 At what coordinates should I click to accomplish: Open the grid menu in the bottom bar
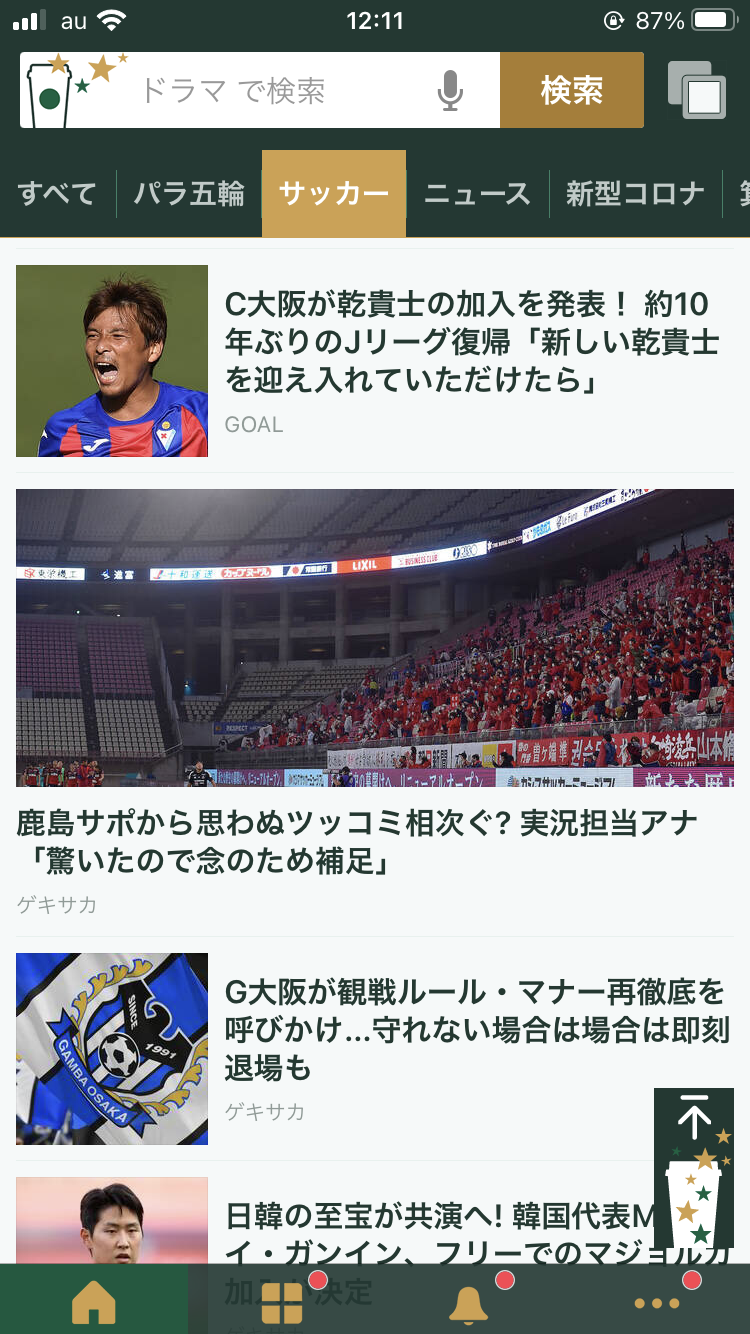282,1302
